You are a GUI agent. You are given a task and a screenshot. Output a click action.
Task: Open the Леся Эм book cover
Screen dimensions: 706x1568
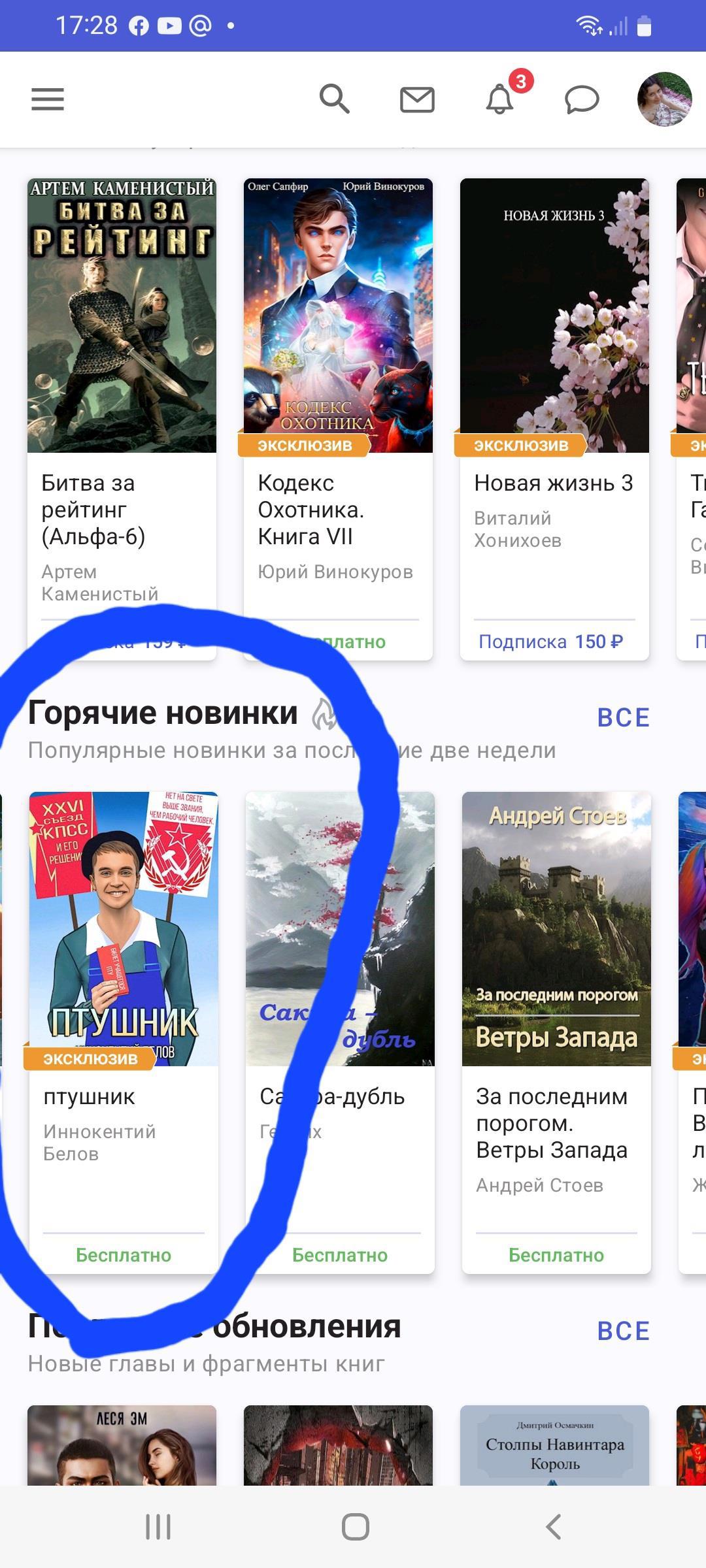[x=122, y=1445]
